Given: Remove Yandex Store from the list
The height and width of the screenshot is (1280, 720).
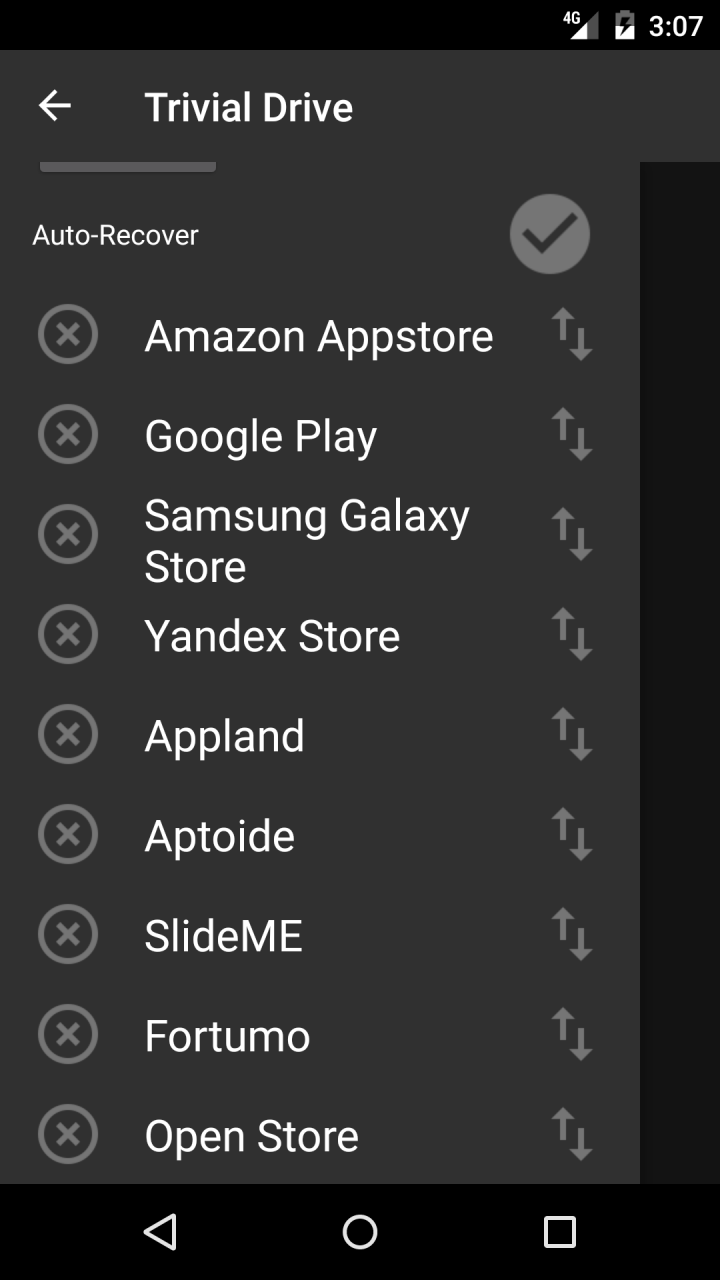Looking at the screenshot, I should click(x=68, y=634).
